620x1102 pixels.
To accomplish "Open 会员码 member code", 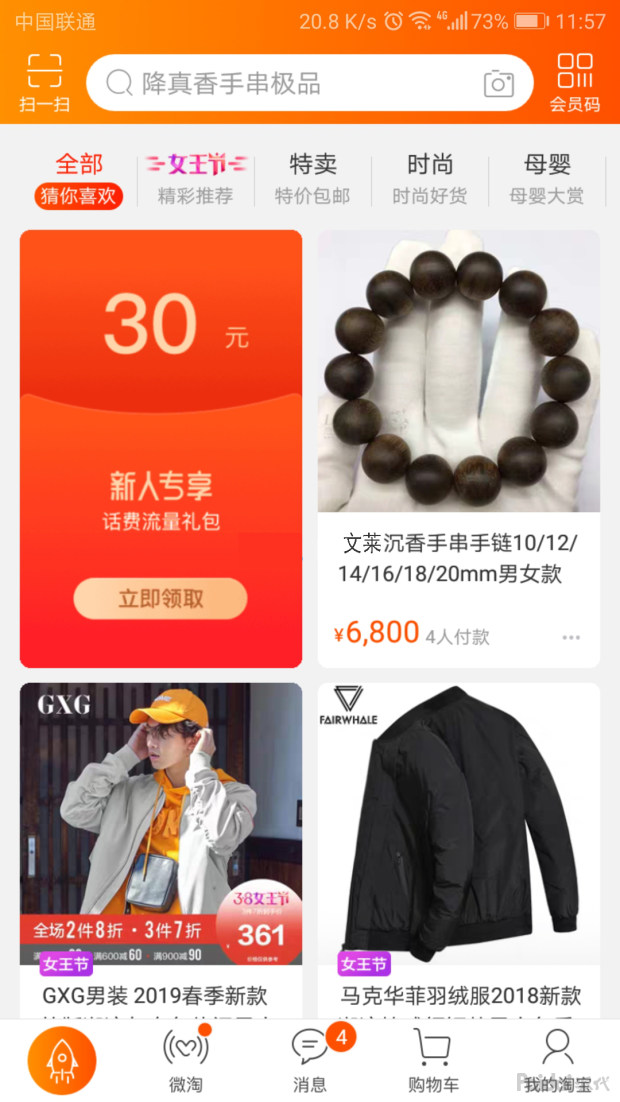I will [575, 83].
